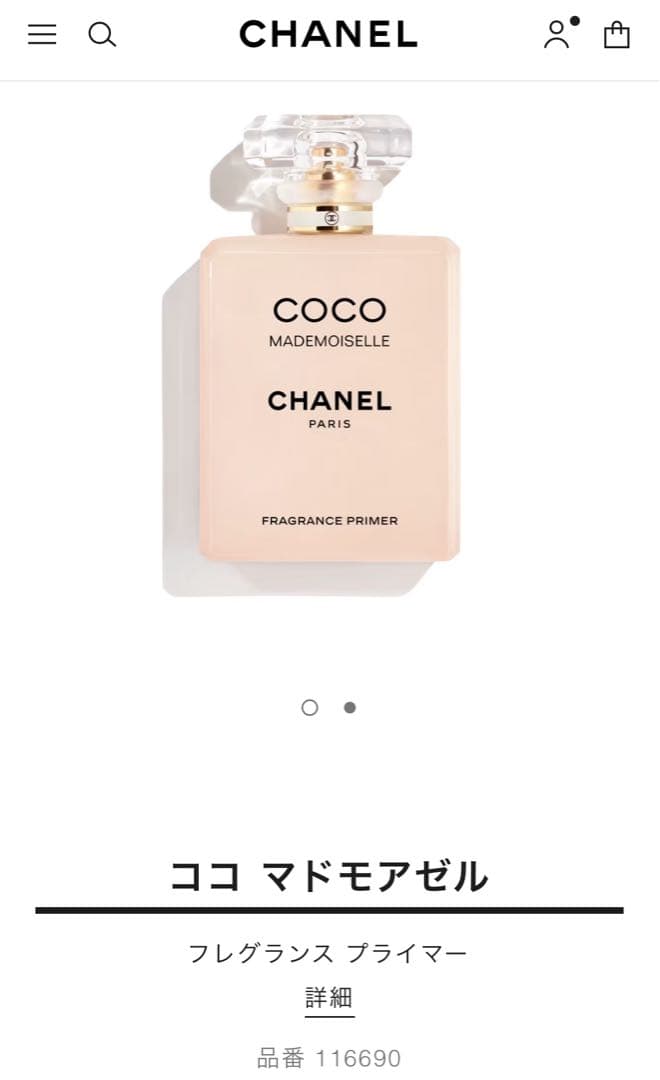
Task: Open the hamburger menu
Action: pyautogui.click(x=42, y=35)
